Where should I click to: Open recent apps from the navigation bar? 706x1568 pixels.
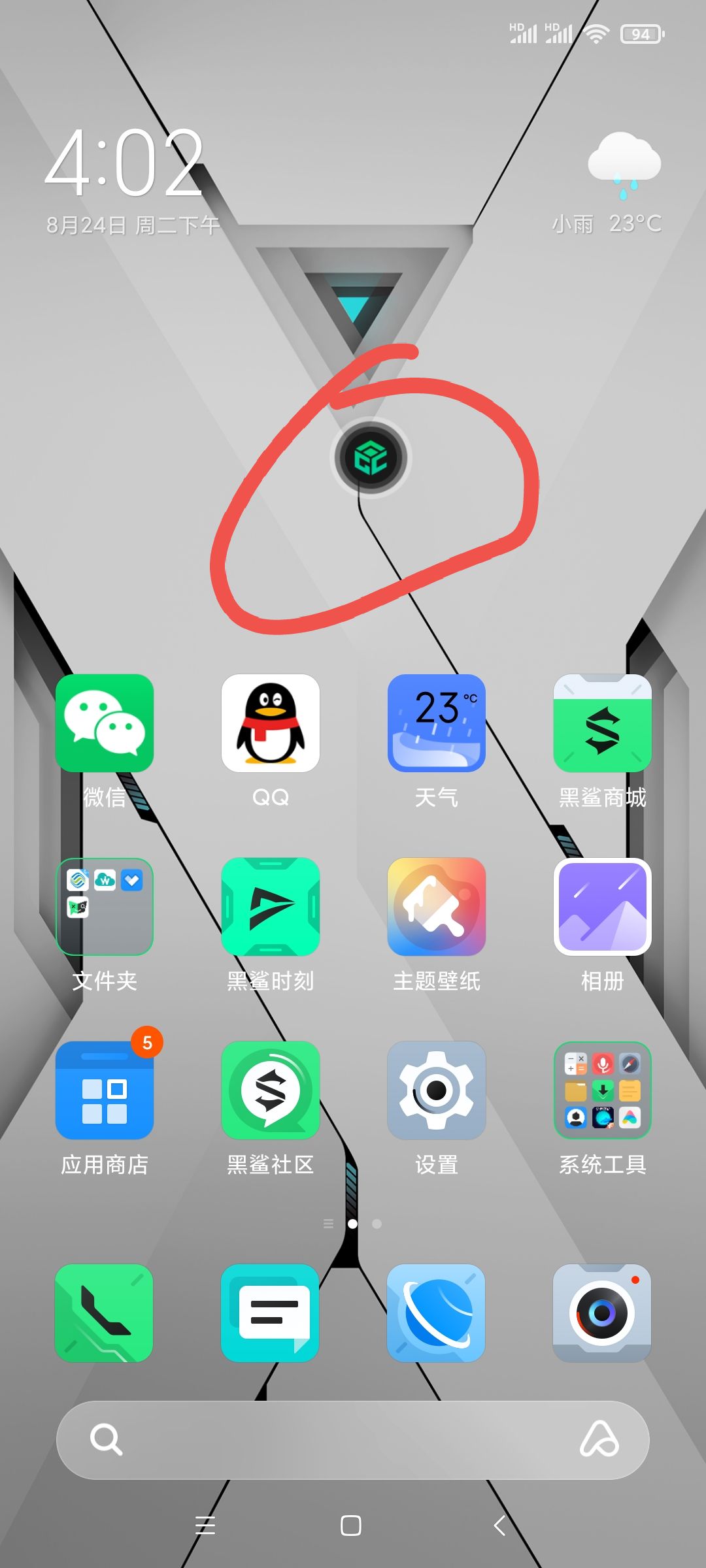pyautogui.click(x=205, y=1526)
